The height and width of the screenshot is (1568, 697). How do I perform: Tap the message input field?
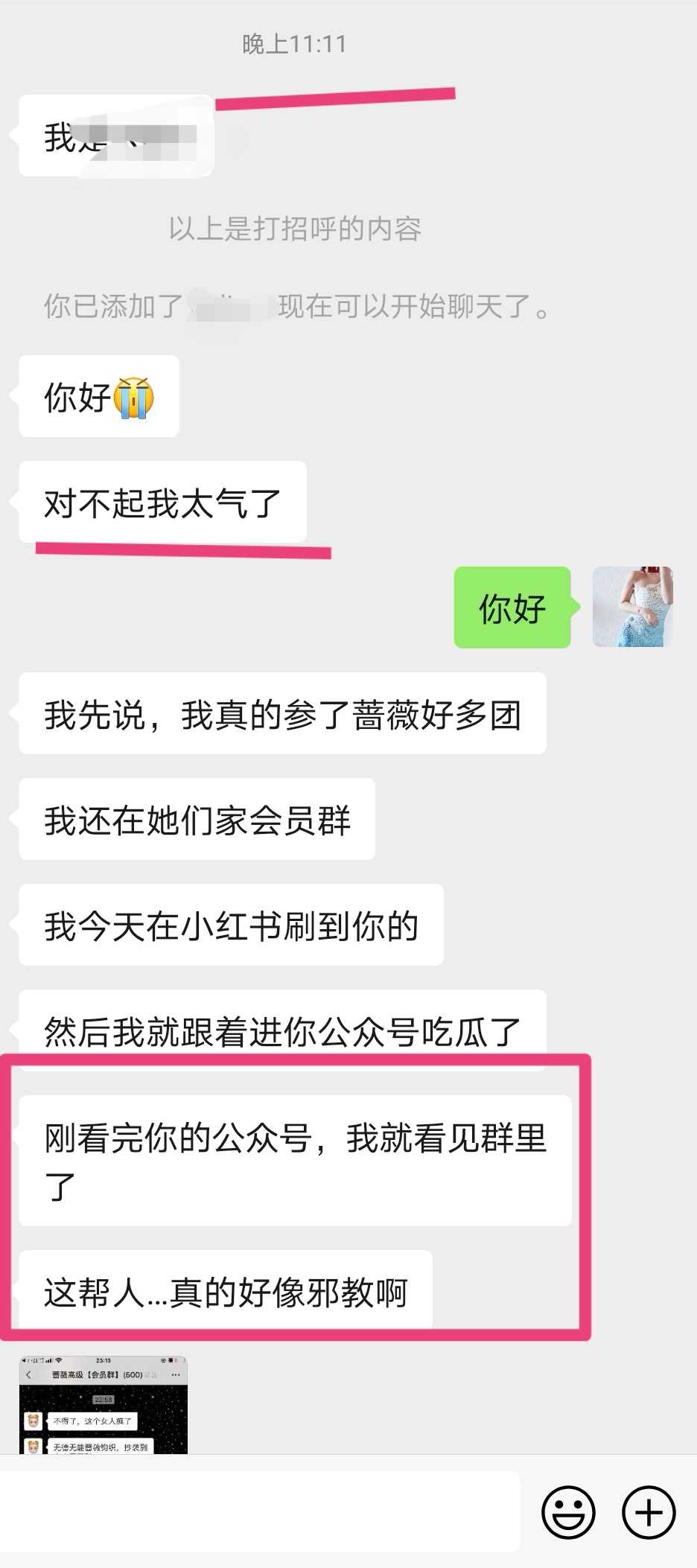259,1511
